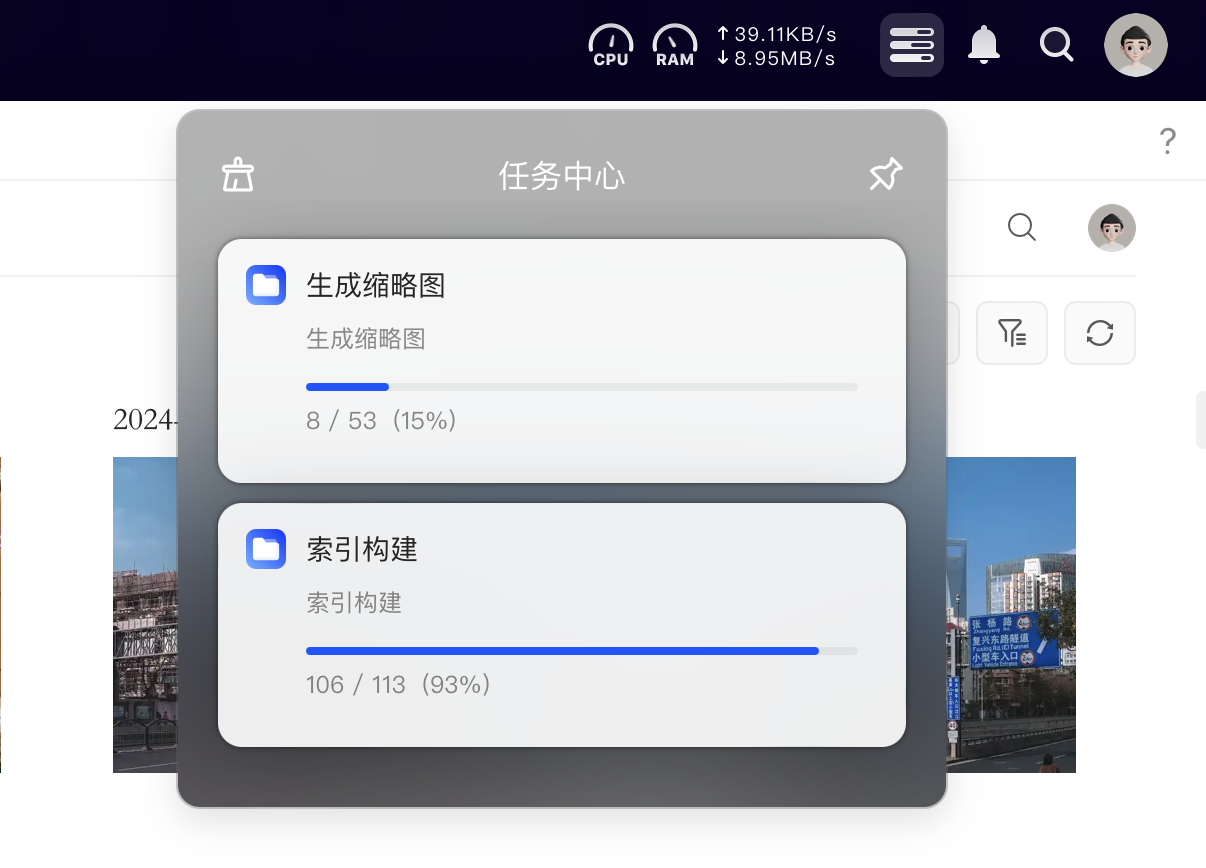The height and width of the screenshot is (868, 1206).
Task: Refresh the photo list
Action: (x=1099, y=333)
